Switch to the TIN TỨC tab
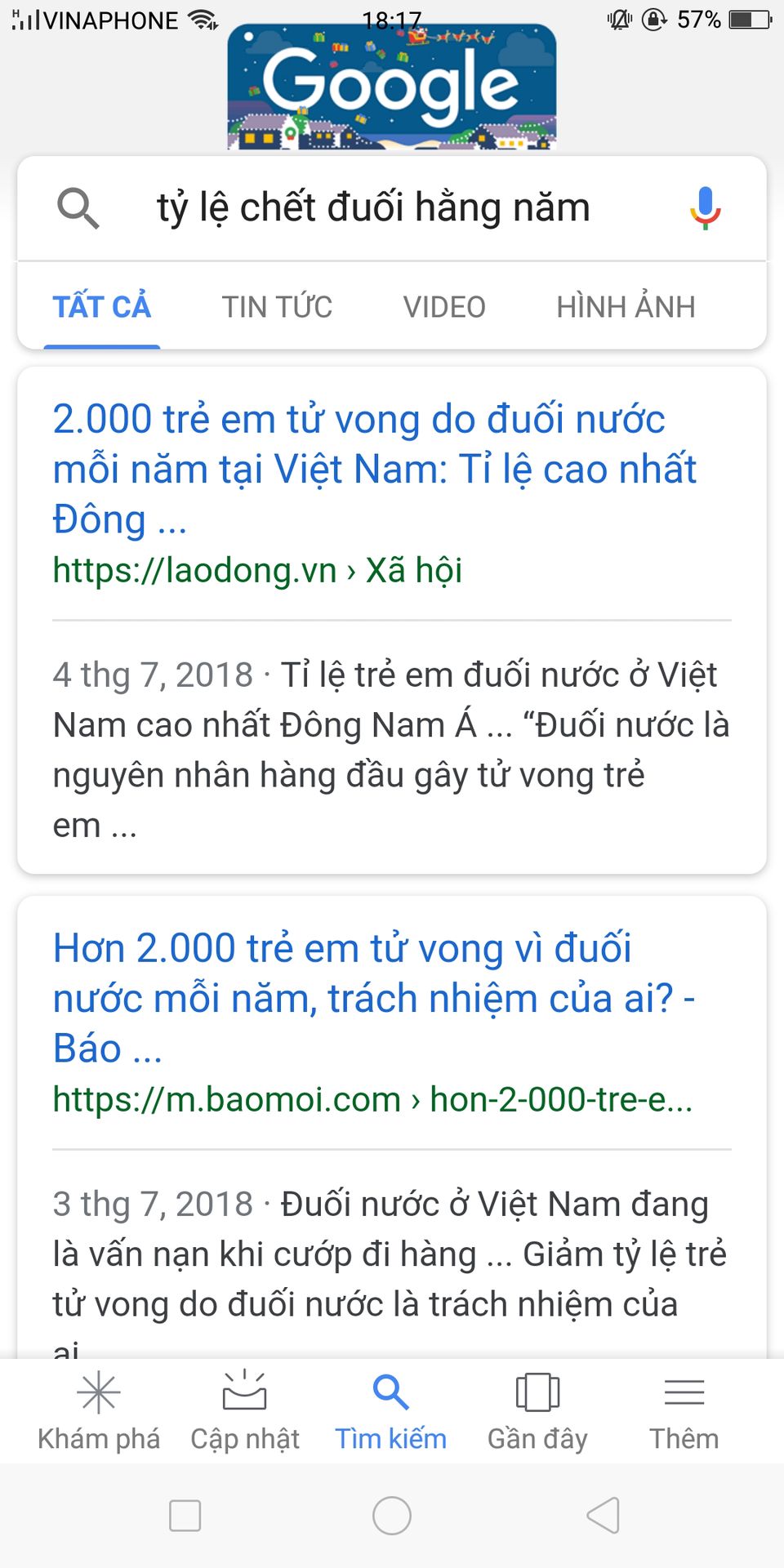Image resolution: width=784 pixels, height=1568 pixels. point(277,307)
